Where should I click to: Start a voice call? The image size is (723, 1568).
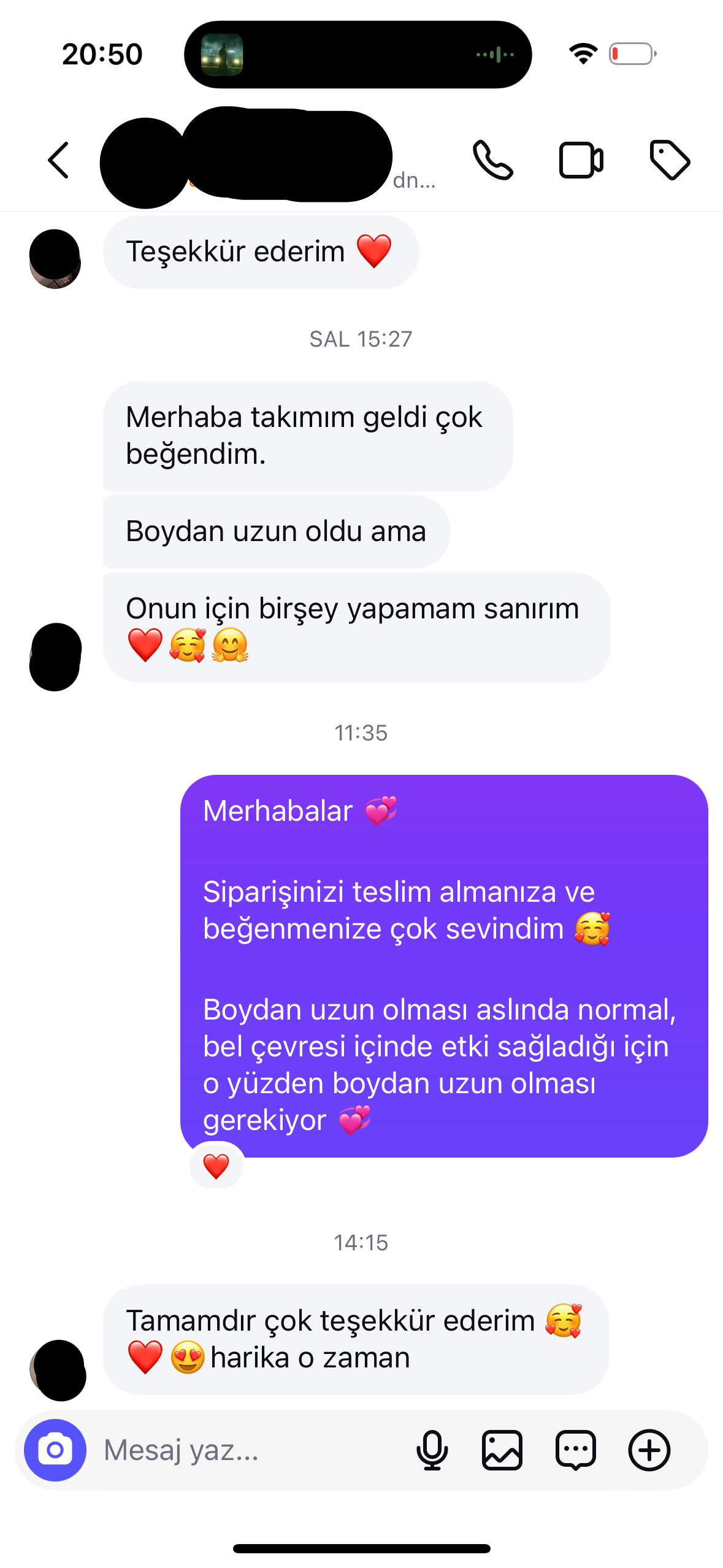(x=492, y=161)
